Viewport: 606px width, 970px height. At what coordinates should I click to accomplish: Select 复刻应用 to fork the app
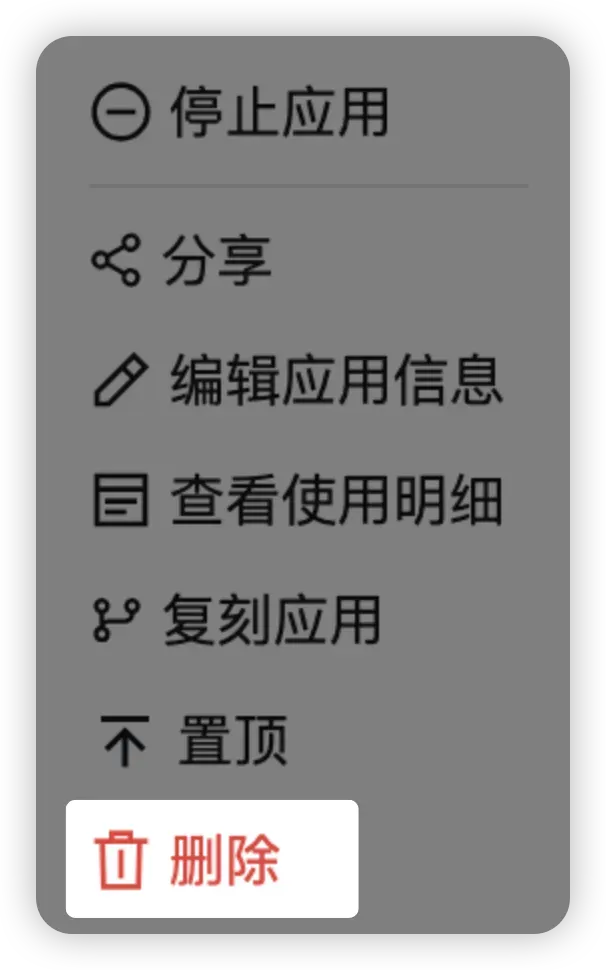[237, 620]
